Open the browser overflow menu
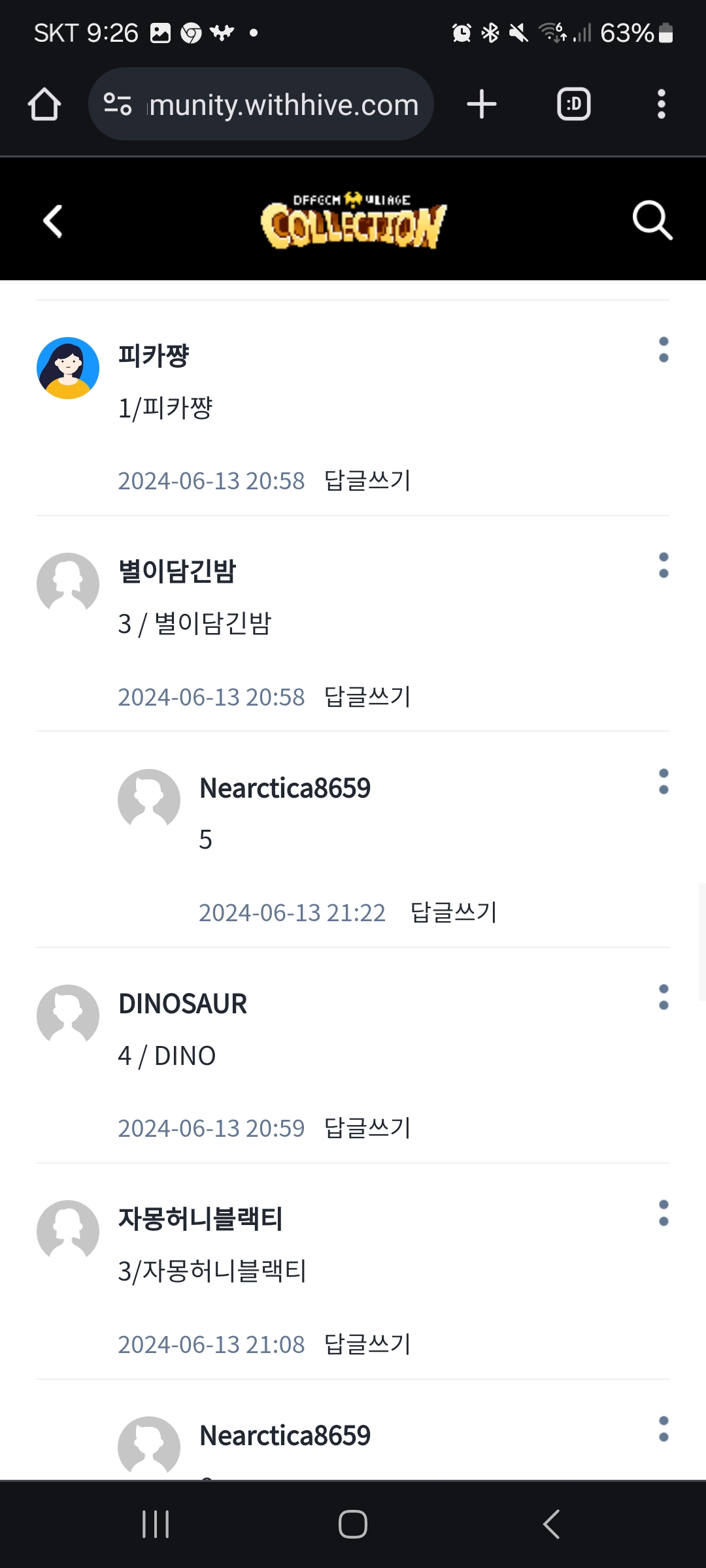This screenshot has width=706, height=1568. tap(662, 105)
